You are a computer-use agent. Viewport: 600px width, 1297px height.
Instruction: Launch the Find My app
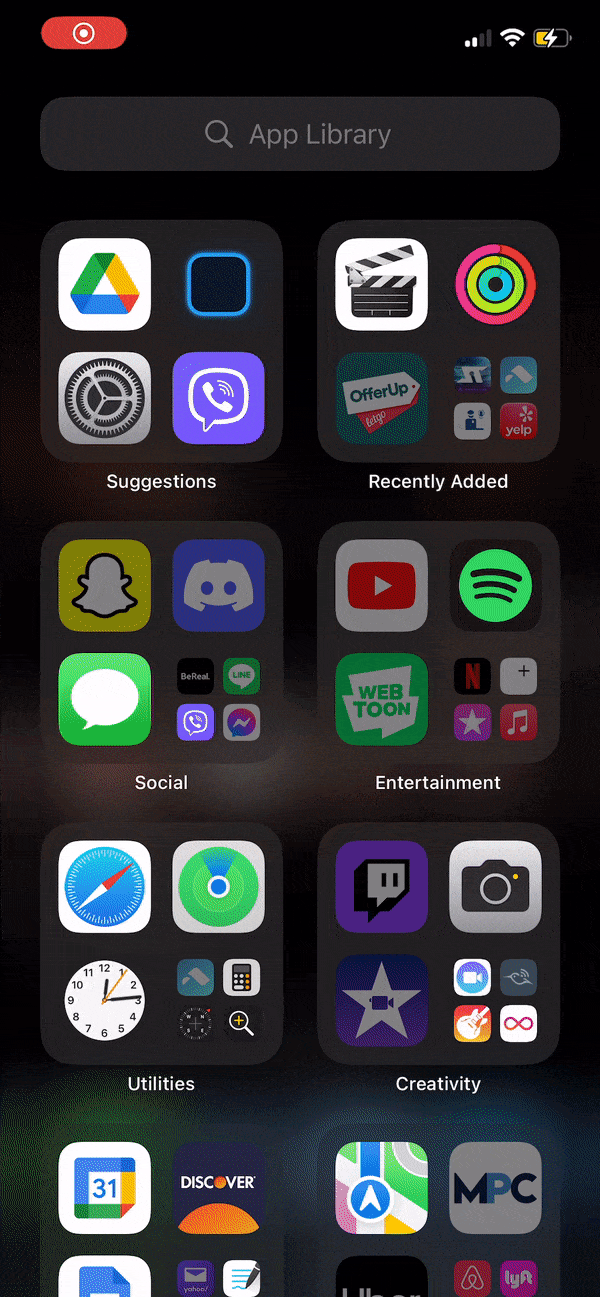click(219, 887)
